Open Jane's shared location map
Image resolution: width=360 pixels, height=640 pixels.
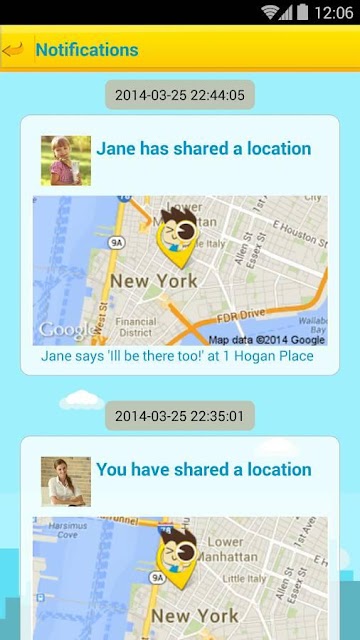click(x=180, y=271)
